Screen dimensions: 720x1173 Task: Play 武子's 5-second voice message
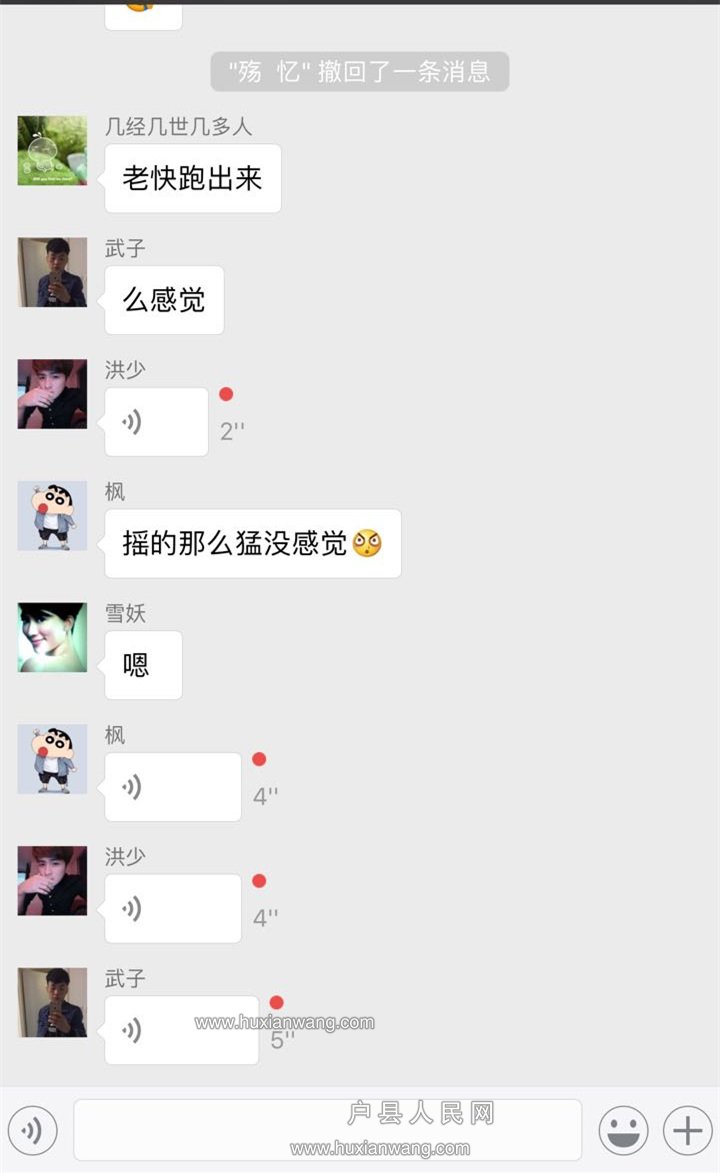(x=181, y=1030)
